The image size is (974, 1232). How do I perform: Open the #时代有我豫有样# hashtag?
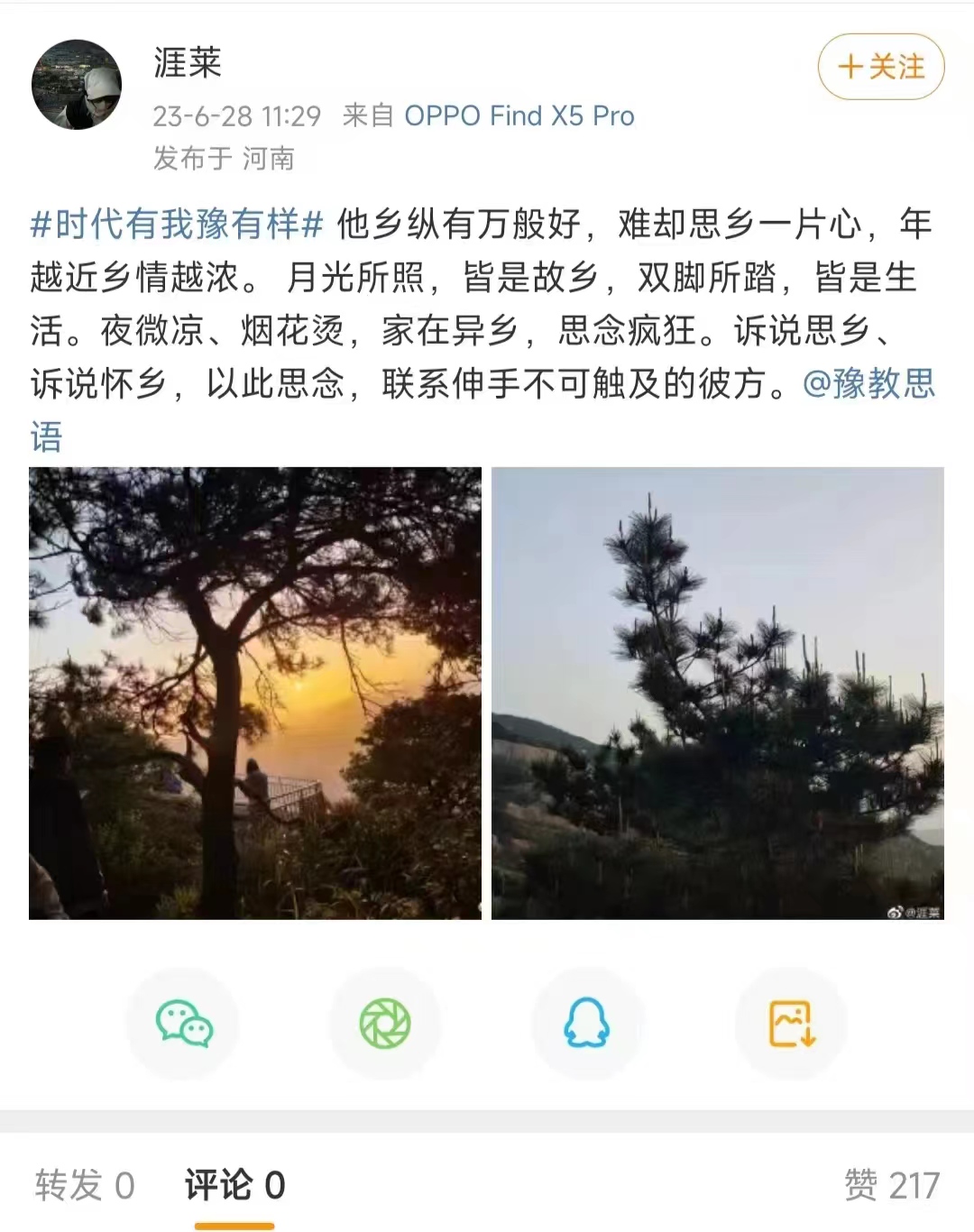pyautogui.click(x=177, y=225)
